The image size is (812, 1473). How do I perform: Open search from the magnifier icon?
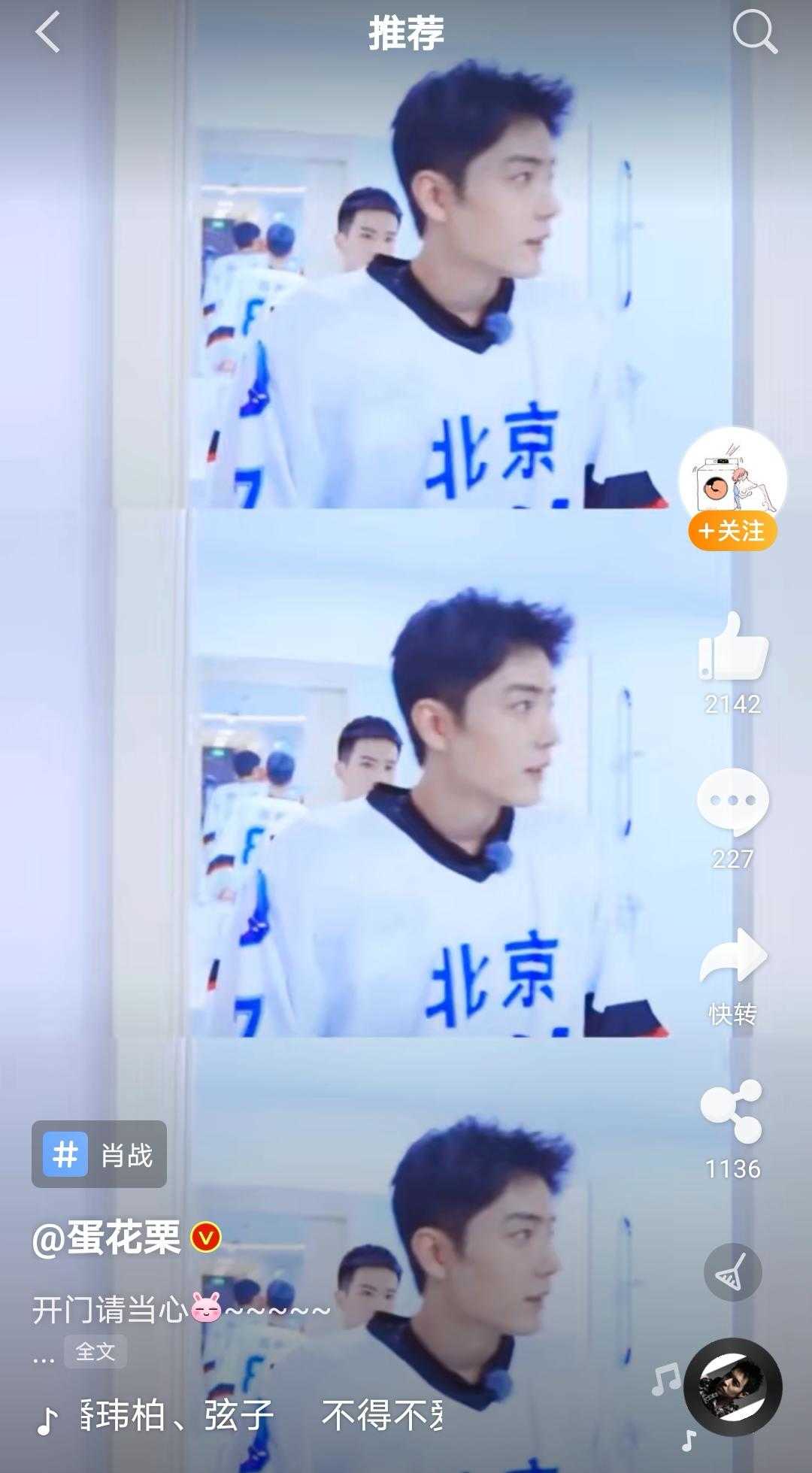tap(754, 32)
